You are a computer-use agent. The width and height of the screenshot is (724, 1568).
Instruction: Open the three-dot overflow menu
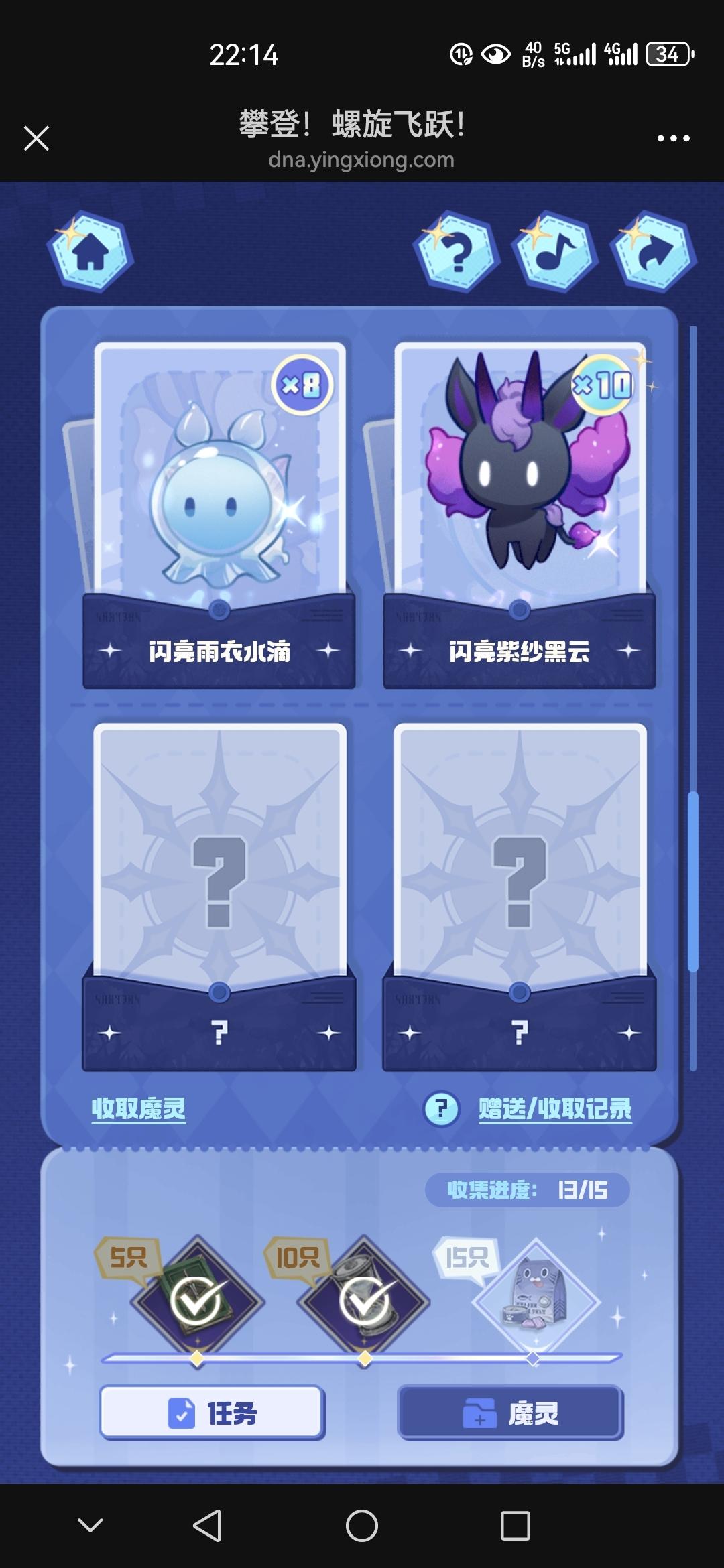pos(673,139)
